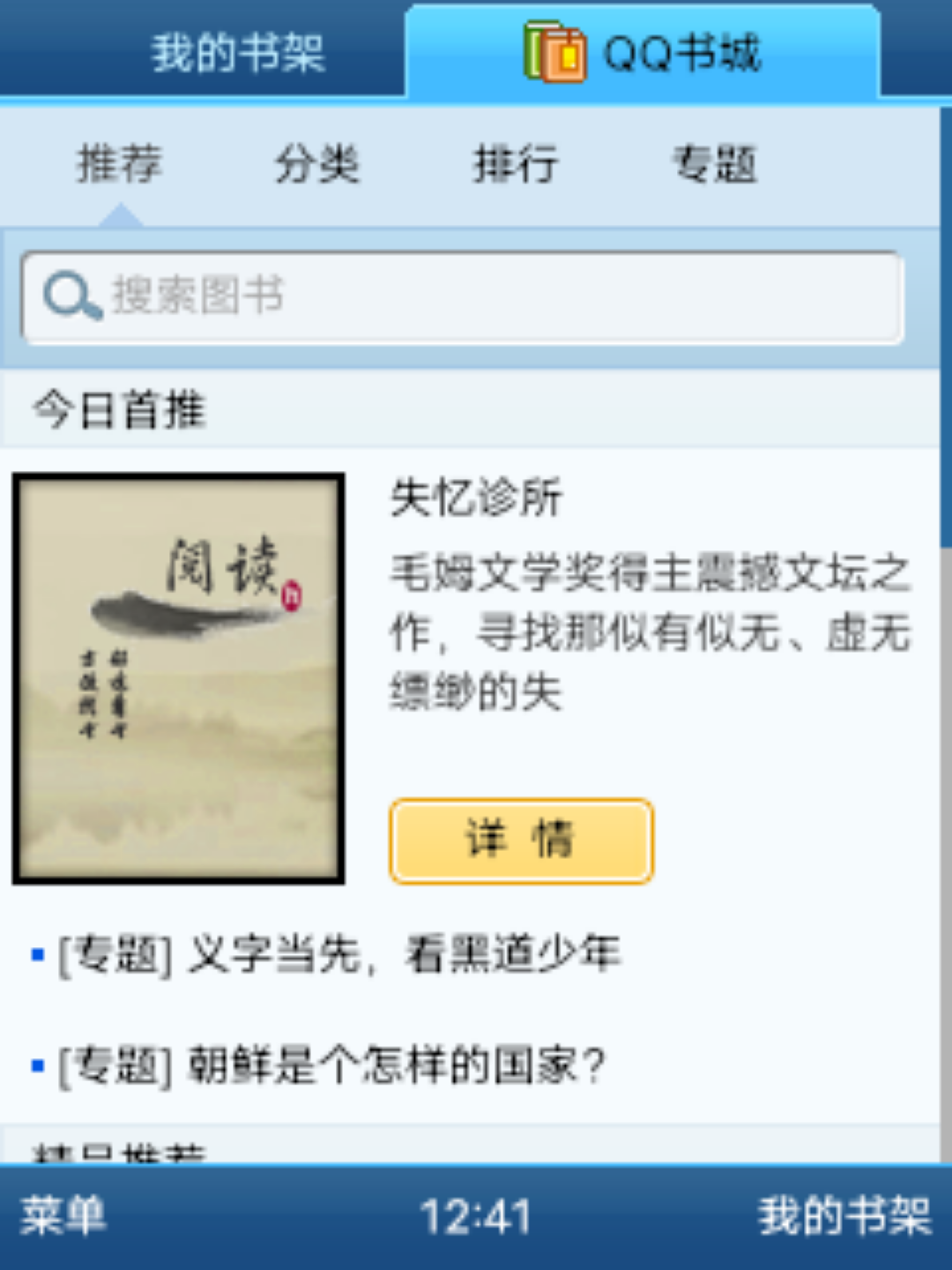Select the QQ书城 tab

pyautogui.click(x=643, y=53)
